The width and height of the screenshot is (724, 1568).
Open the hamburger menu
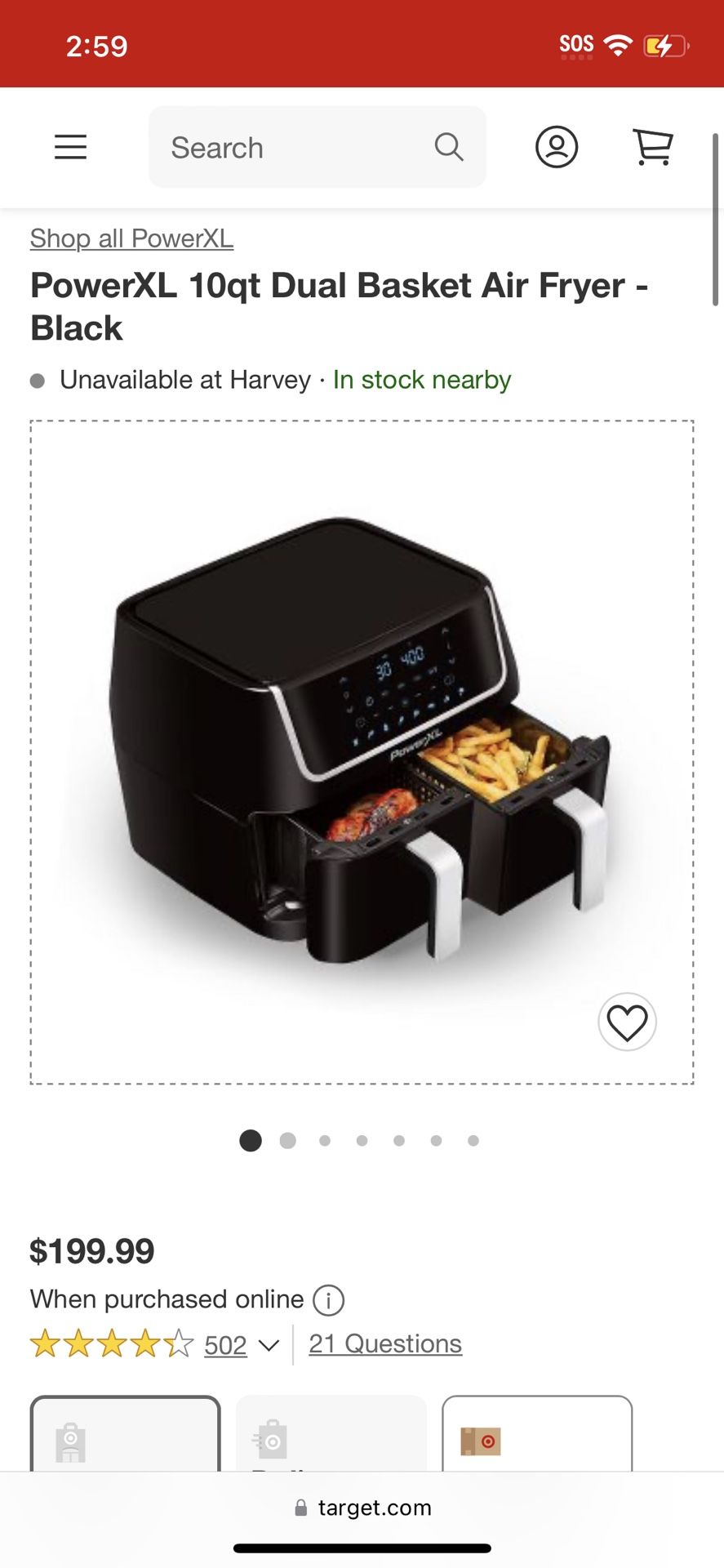coord(70,147)
